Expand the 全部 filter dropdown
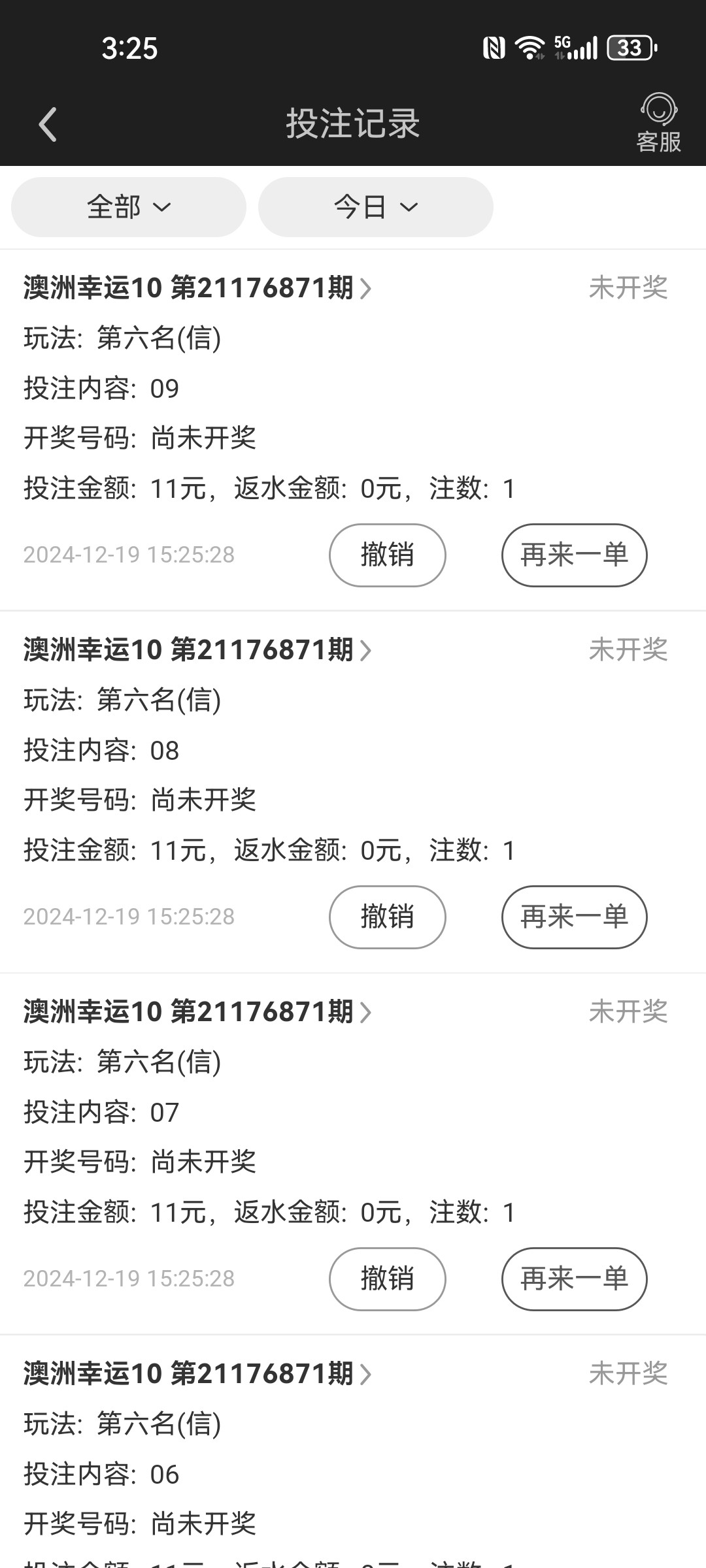Screen dimensions: 706x1568 [x=129, y=207]
